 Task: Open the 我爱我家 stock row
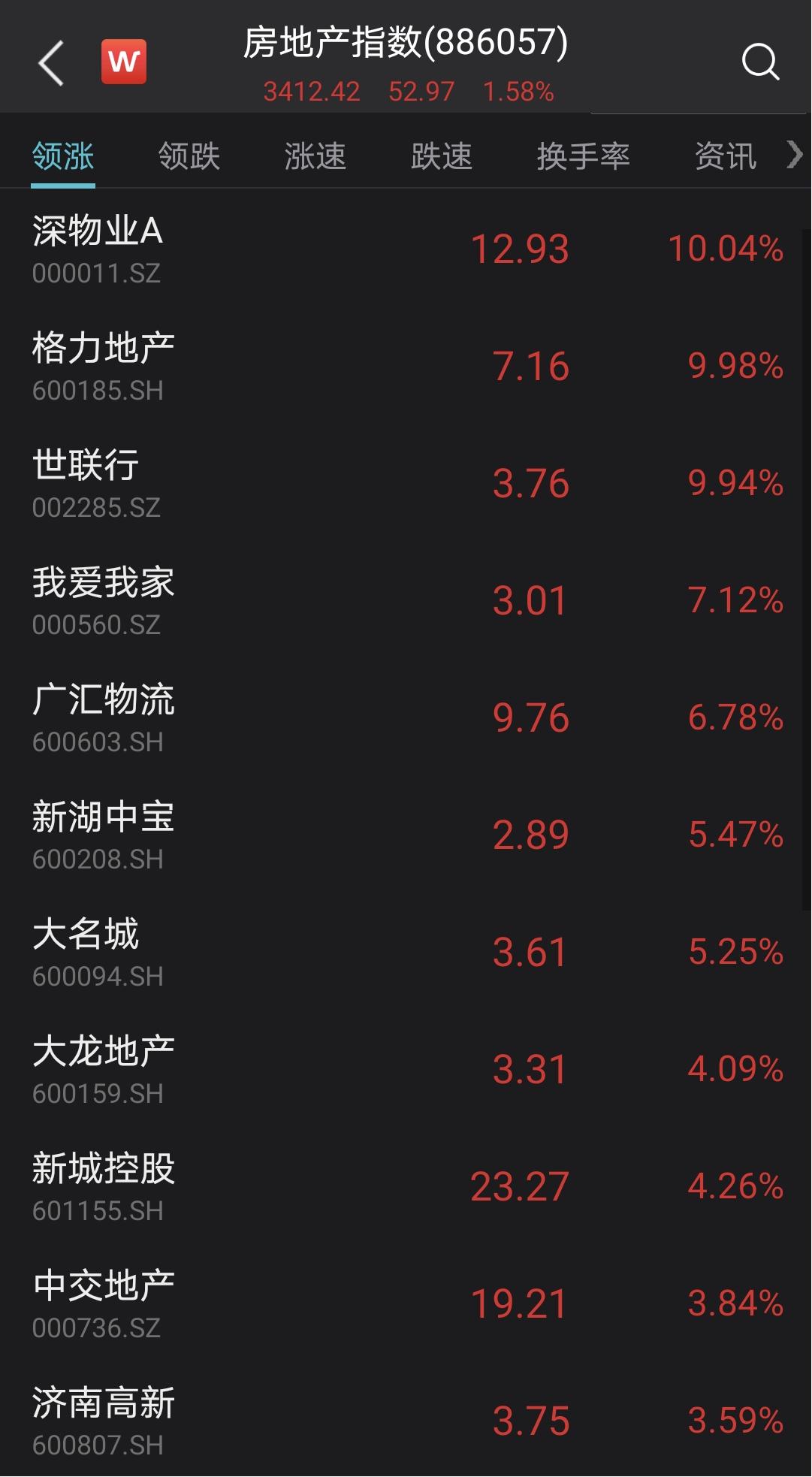tap(406, 600)
